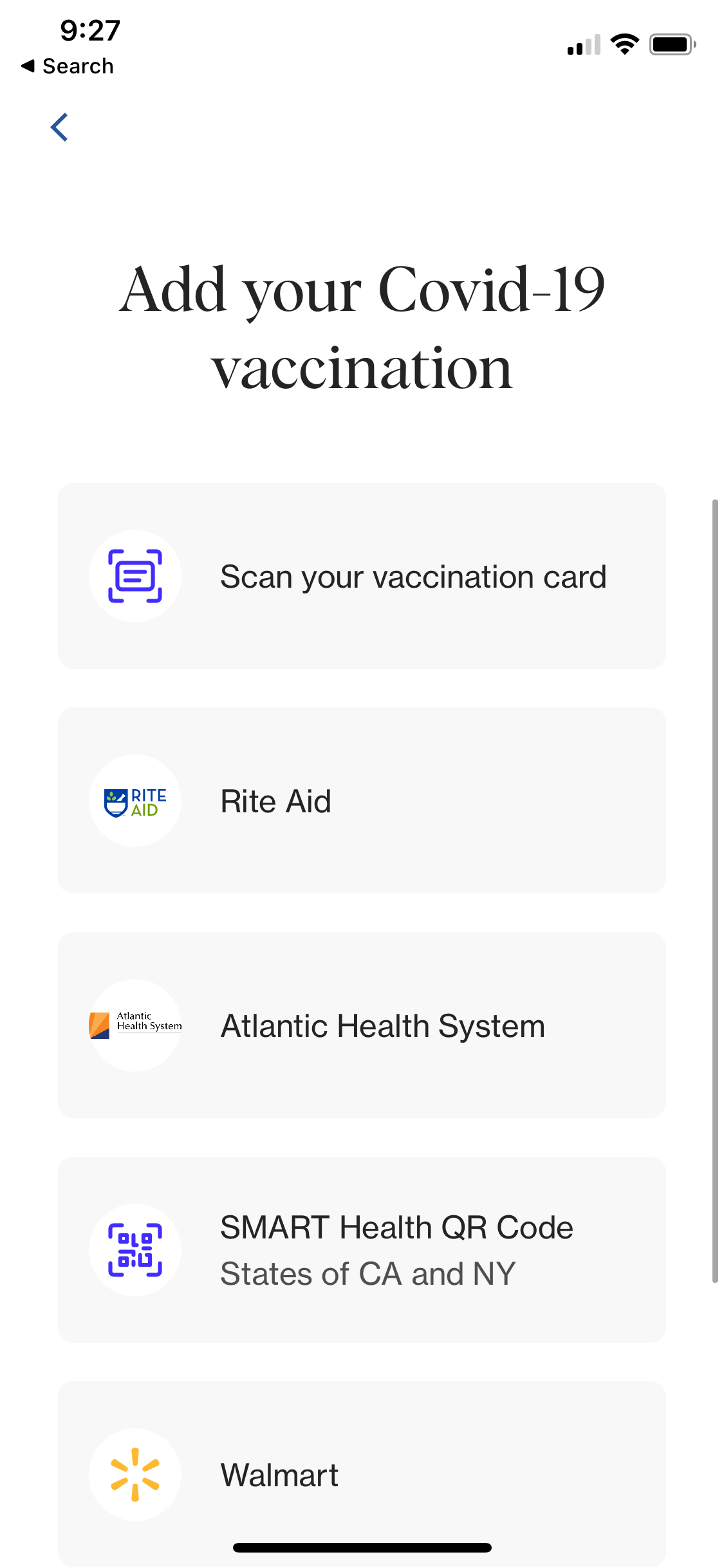Viewport: 724px width, 1568px height.
Task: Choose Rite Aid as vaccination provider
Action: point(362,800)
